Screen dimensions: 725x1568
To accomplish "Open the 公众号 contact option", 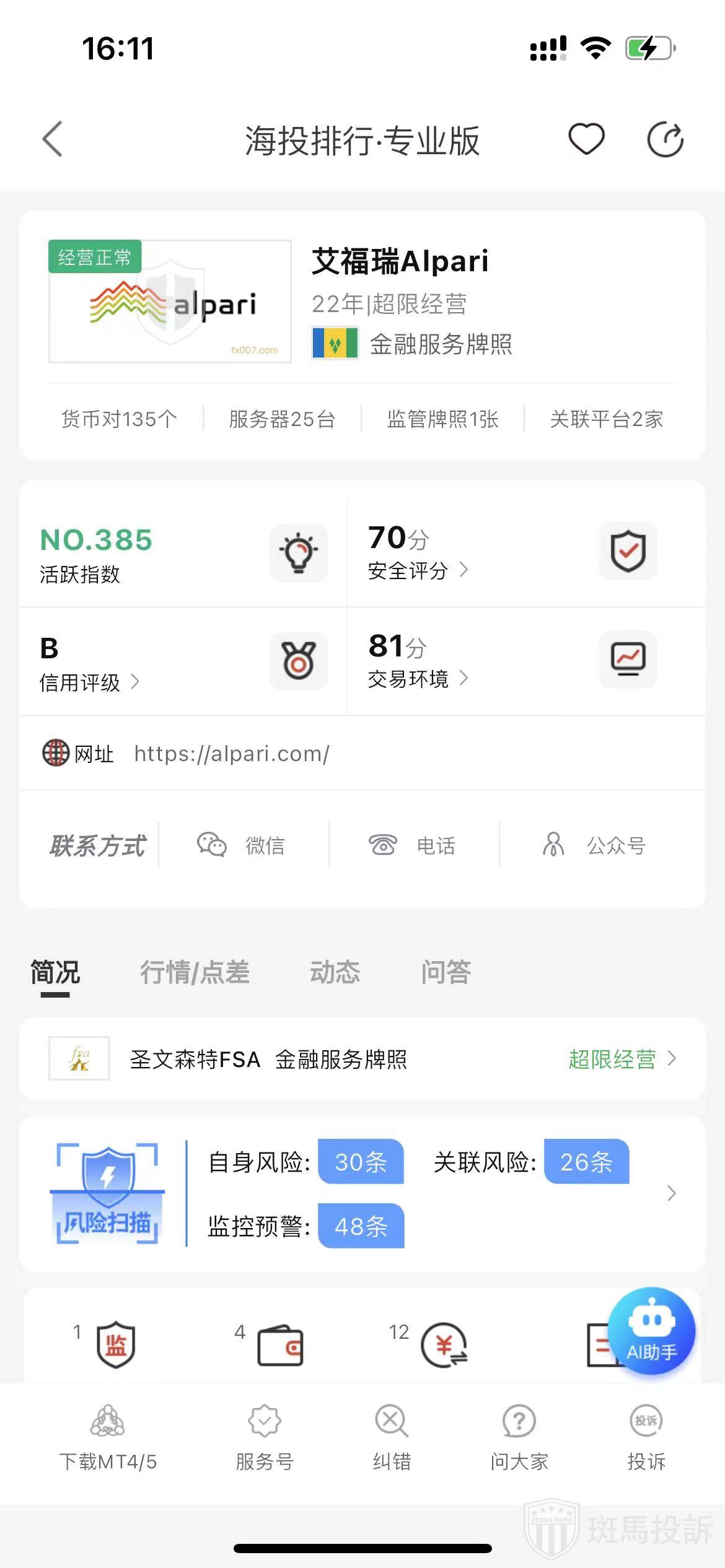I will (595, 845).
